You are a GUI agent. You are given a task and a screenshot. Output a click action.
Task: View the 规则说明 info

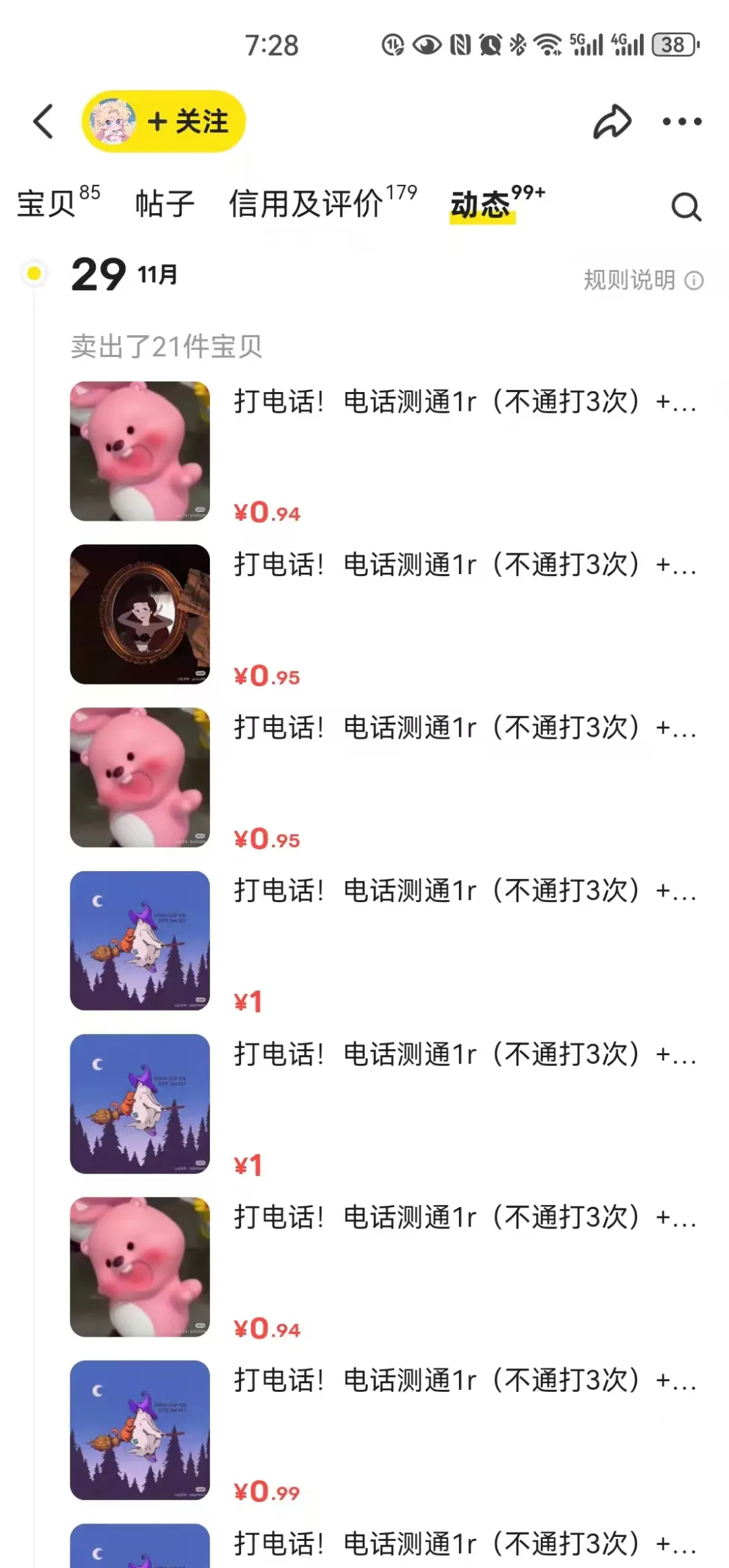tap(643, 280)
